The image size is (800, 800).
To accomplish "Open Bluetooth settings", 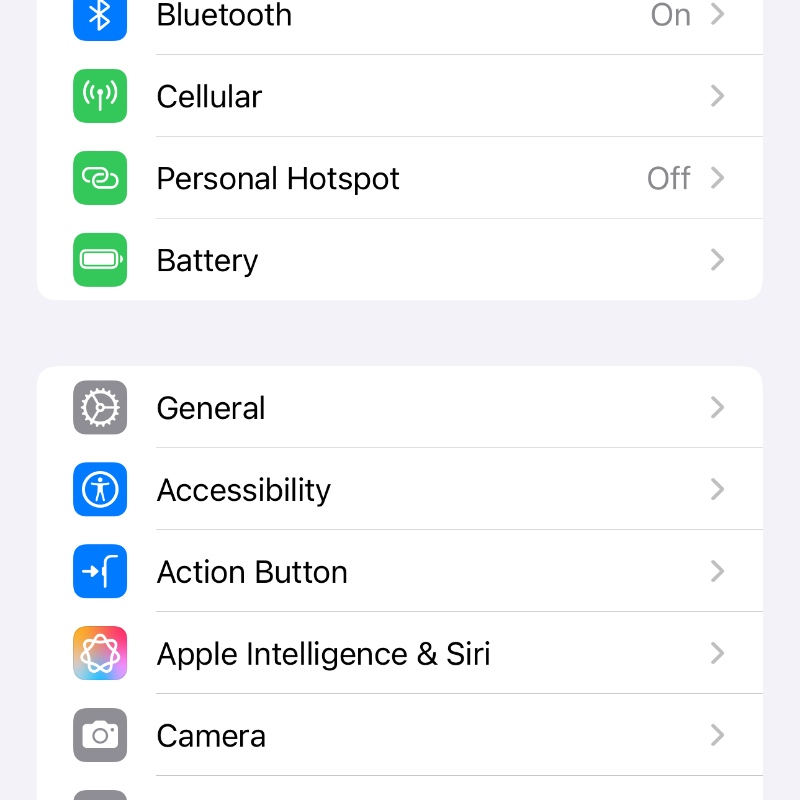I will [400, 16].
